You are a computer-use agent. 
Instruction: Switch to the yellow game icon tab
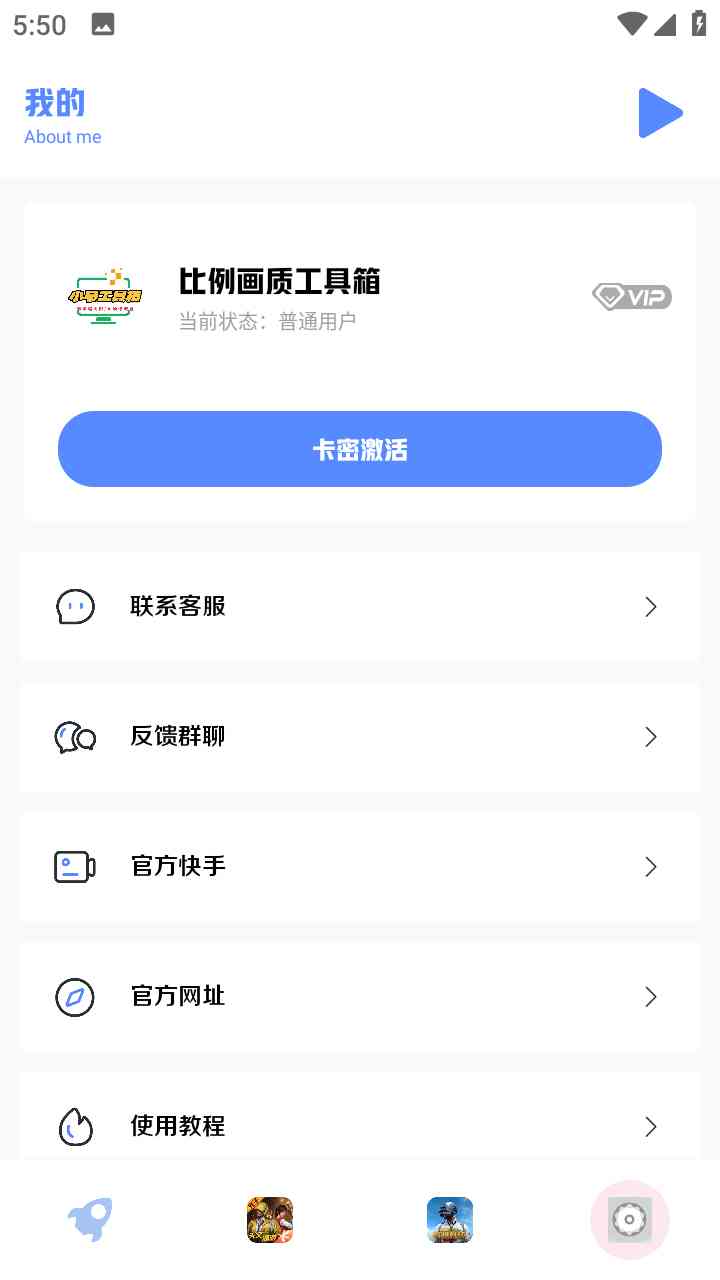click(270, 1220)
